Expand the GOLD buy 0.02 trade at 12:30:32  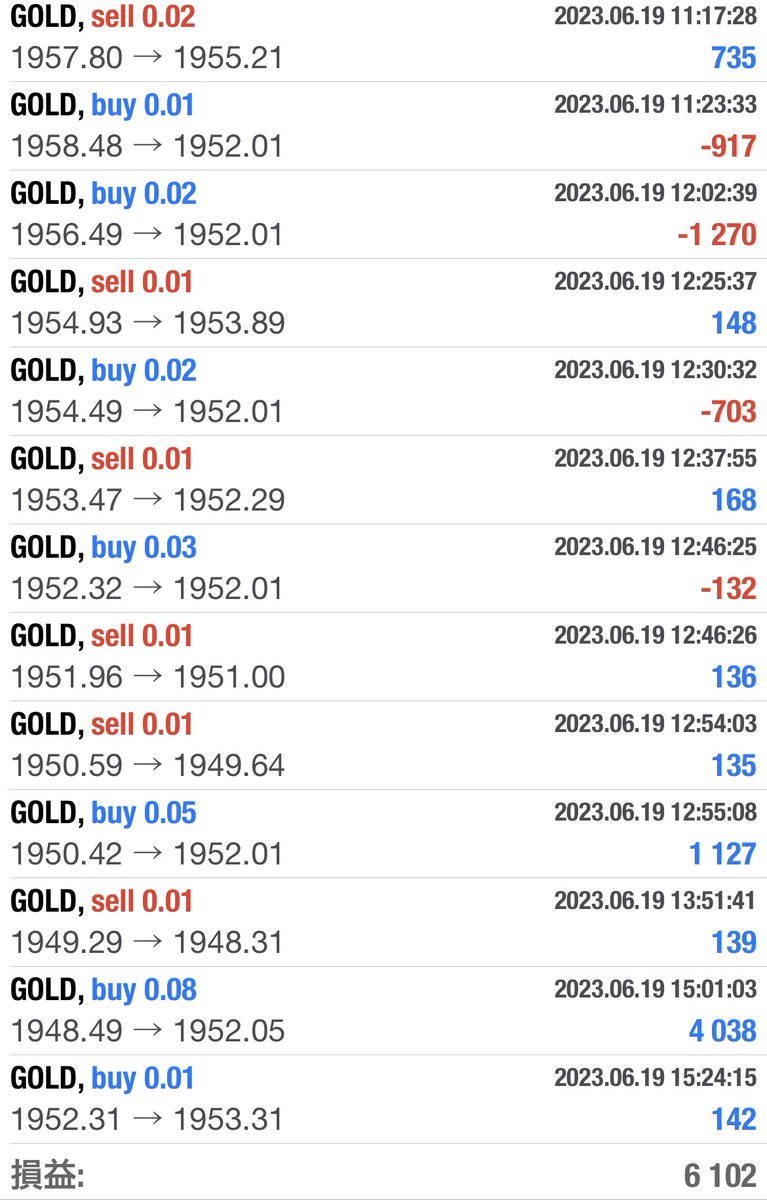pyautogui.click(x=383, y=391)
